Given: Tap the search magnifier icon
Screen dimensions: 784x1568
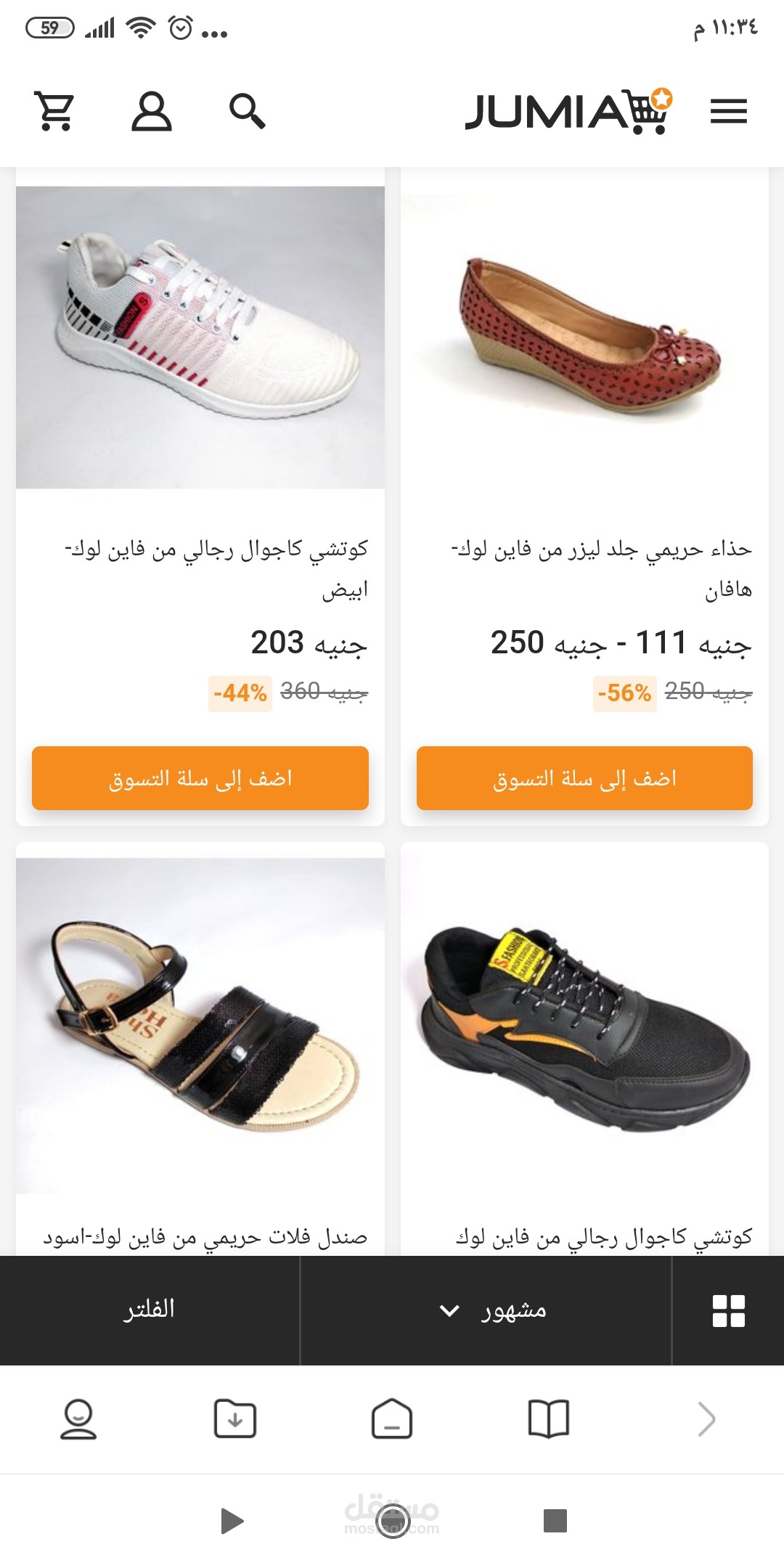Looking at the screenshot, I should coord(247,111).
